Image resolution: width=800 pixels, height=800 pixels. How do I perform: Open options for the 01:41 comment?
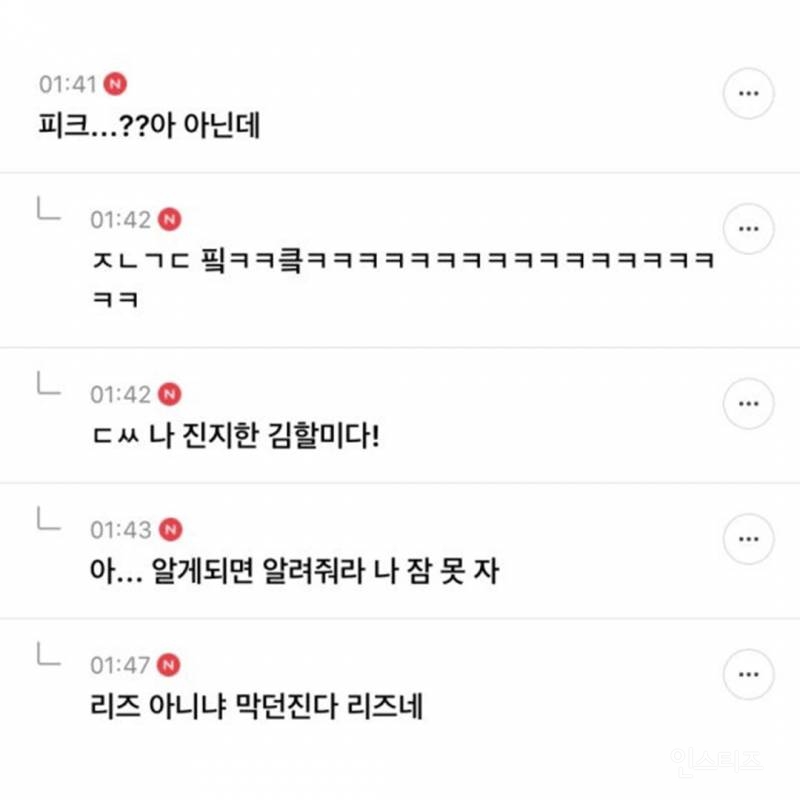click(748, 93)
